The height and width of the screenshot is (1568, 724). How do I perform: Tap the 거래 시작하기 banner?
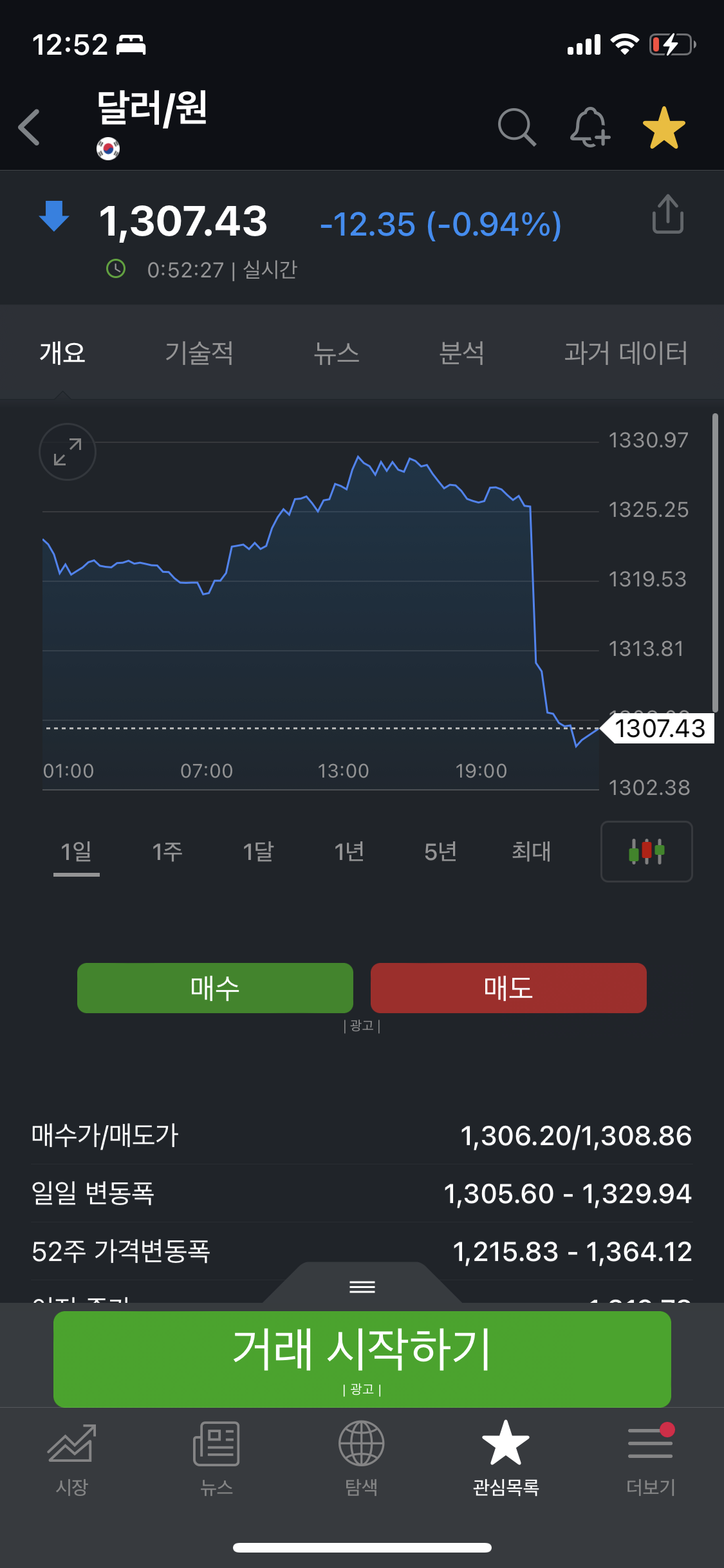point(362,1359)
